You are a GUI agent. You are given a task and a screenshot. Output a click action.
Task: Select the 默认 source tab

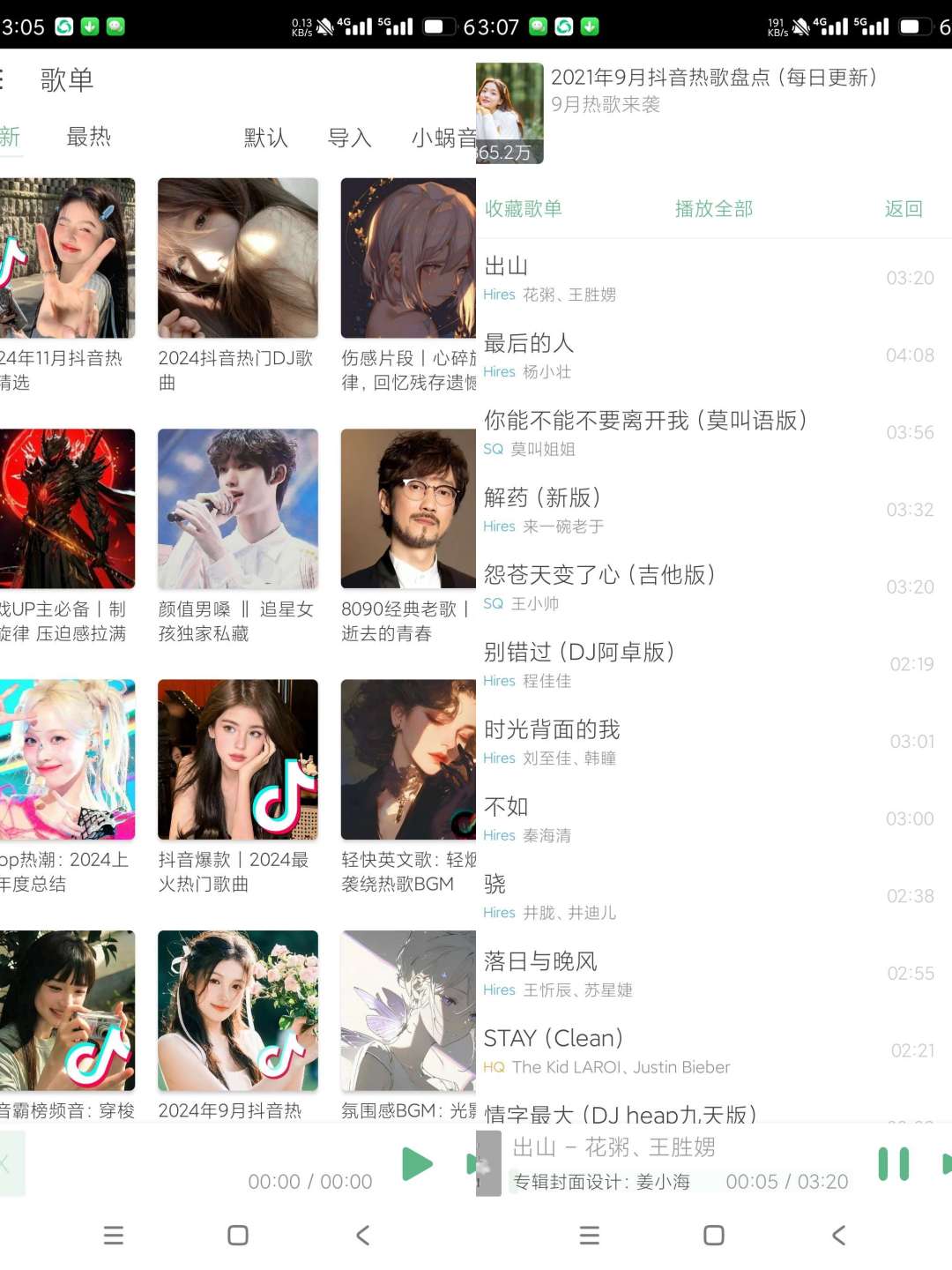click(265, 138)
